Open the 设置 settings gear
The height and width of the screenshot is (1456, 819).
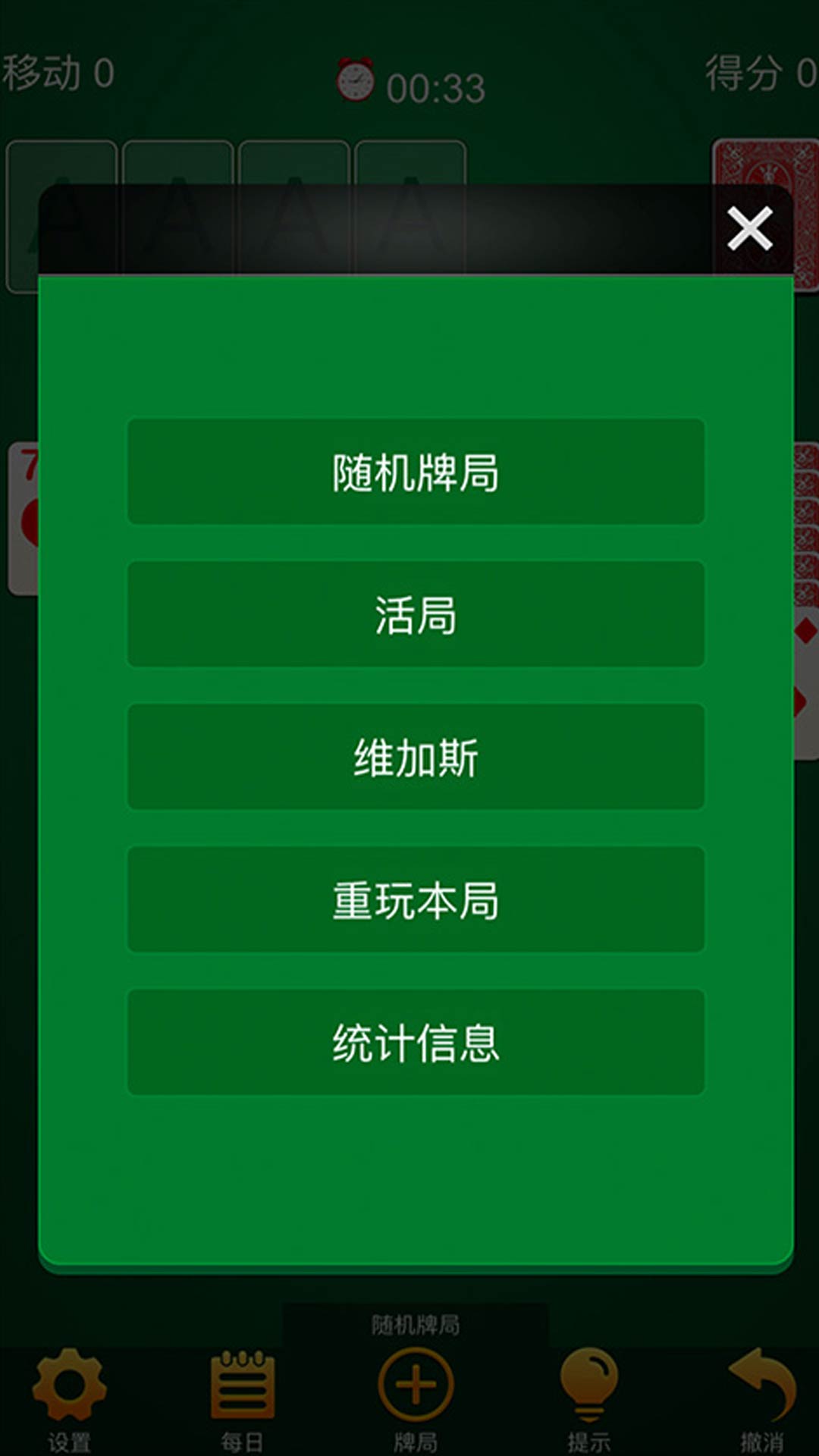69,1399
